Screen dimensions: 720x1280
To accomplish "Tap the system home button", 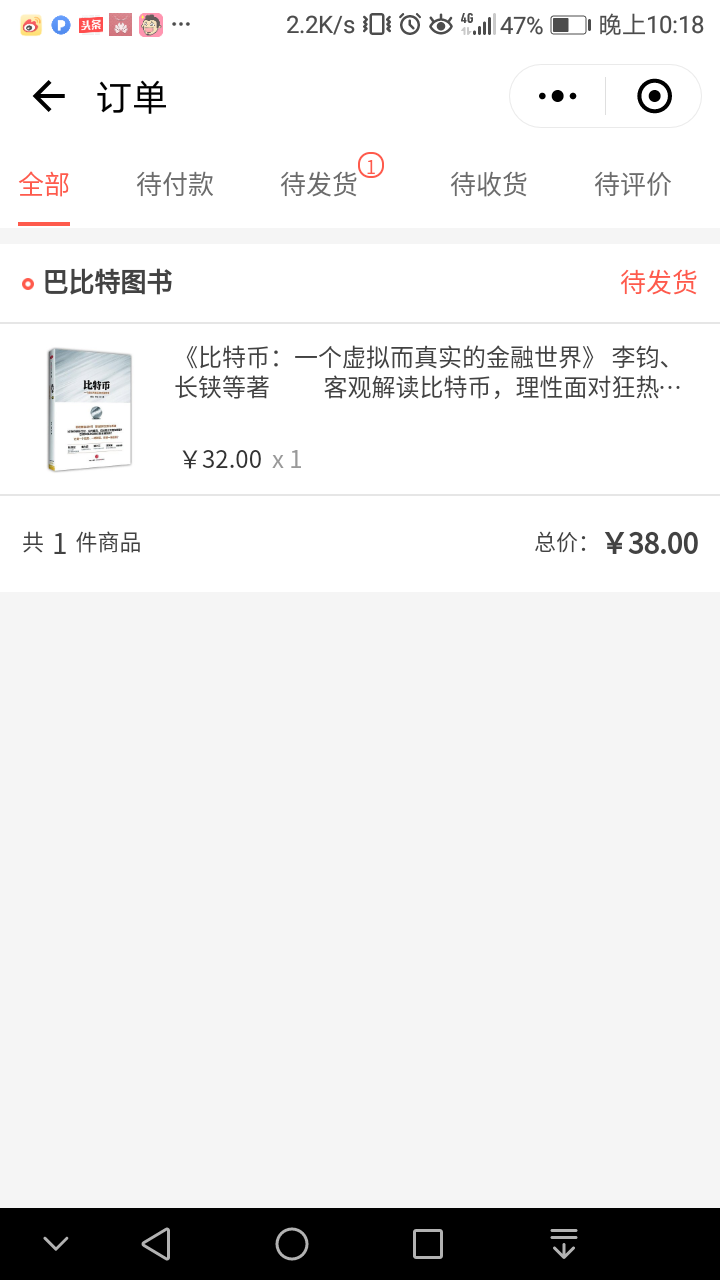I will click(x=292, y=1244).
